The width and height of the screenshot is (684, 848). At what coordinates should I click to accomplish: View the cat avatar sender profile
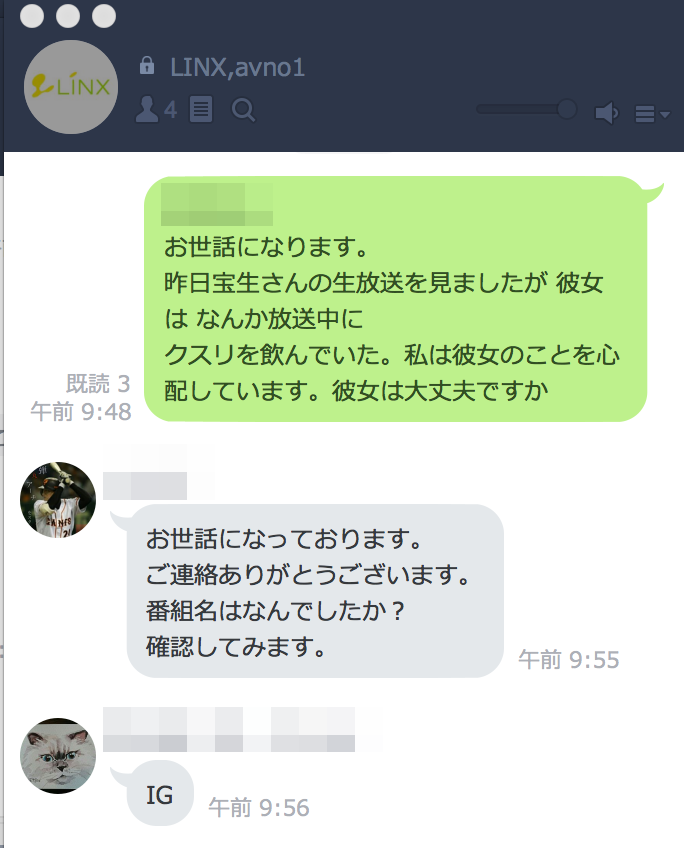point(58,755)
